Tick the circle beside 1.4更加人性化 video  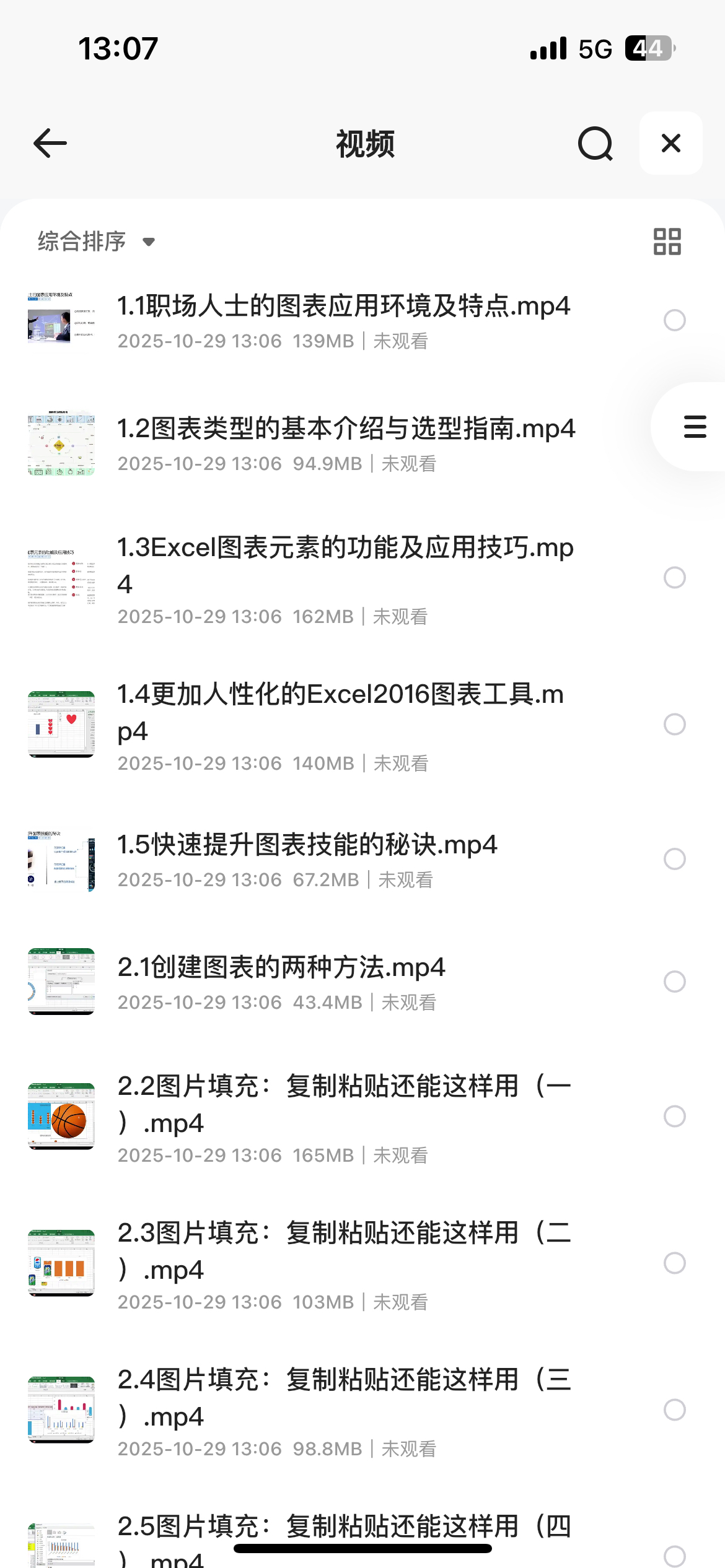(x=674, y=725)
